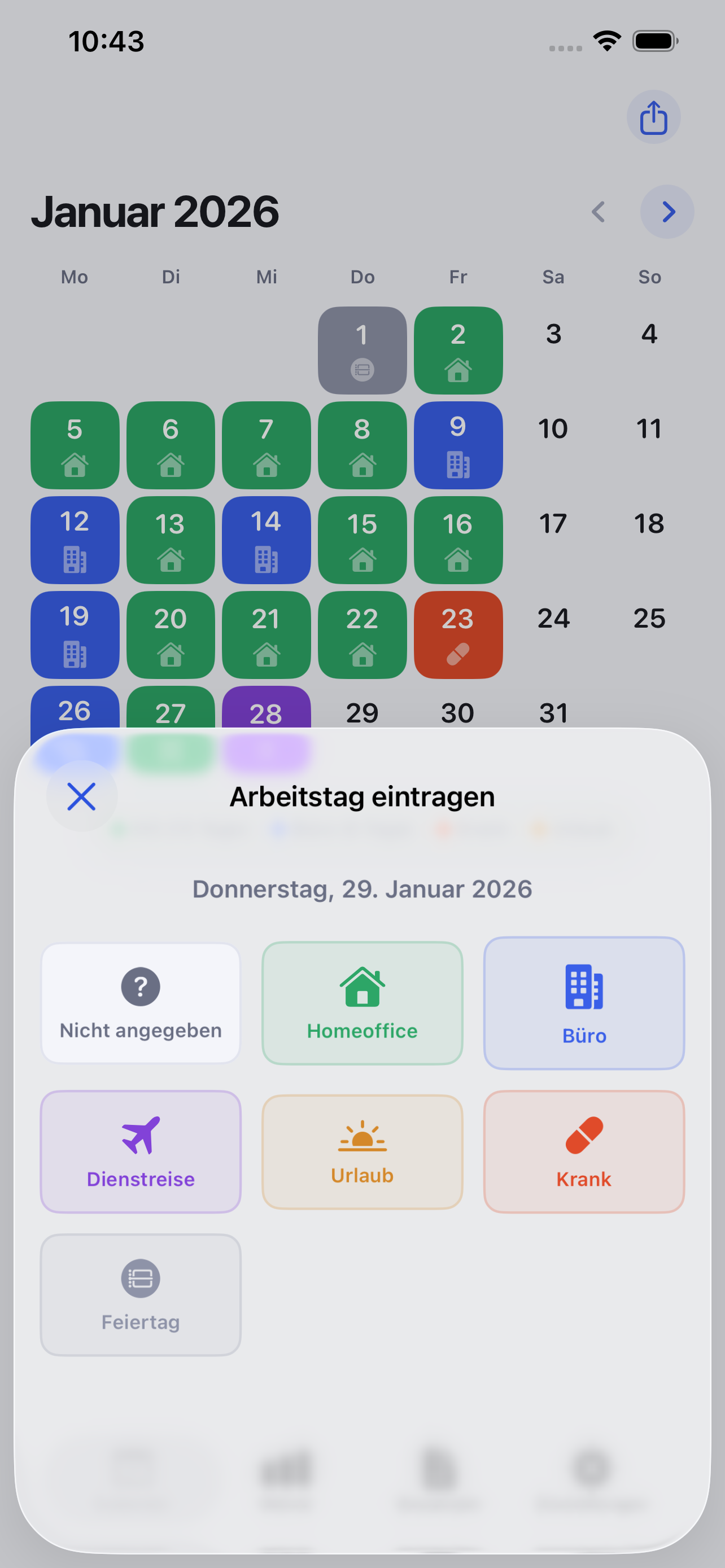725x1568 pixels.
Task: Open the share sheet via export icon
Action: coord(653,117)
